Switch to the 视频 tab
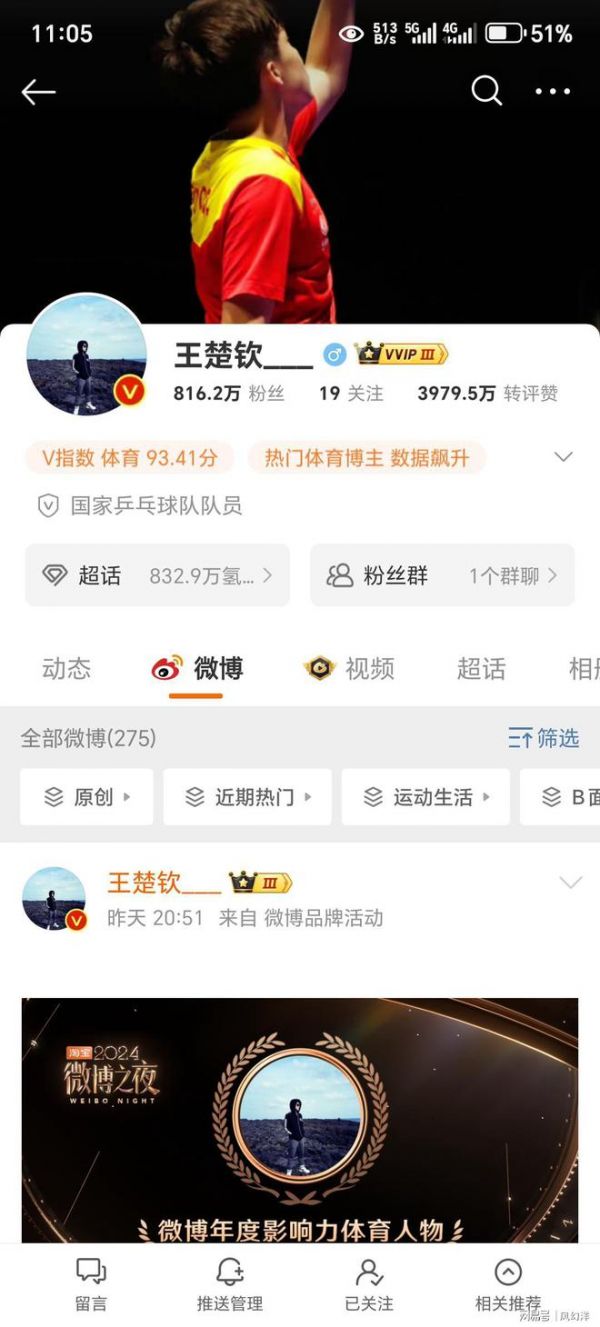This screenshot has width=600, height=1327. (x=350, y=669)
